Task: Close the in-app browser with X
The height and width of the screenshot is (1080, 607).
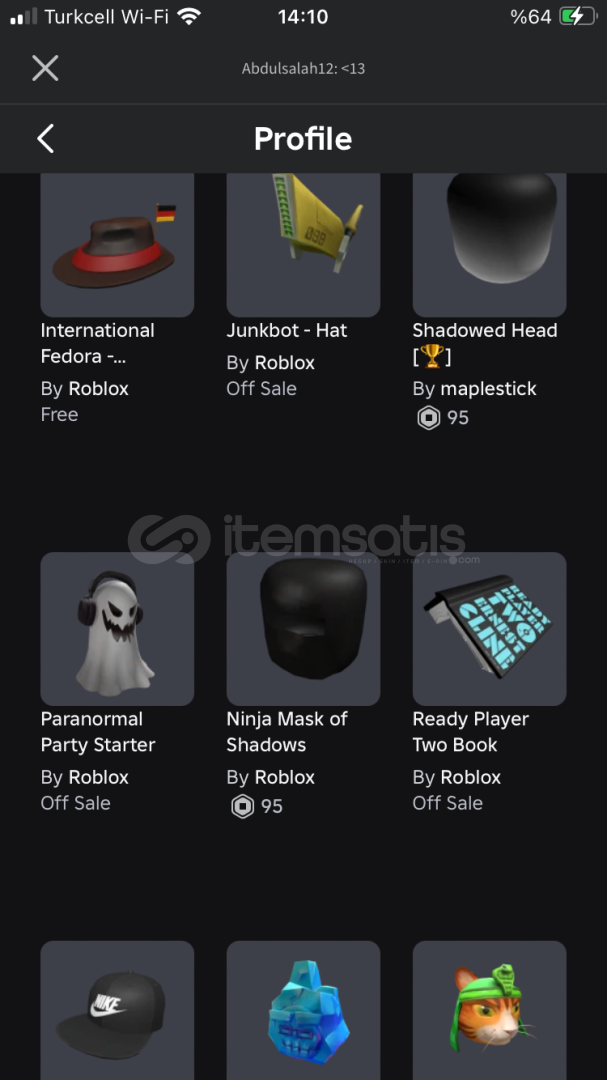Action: coord(45,68)
